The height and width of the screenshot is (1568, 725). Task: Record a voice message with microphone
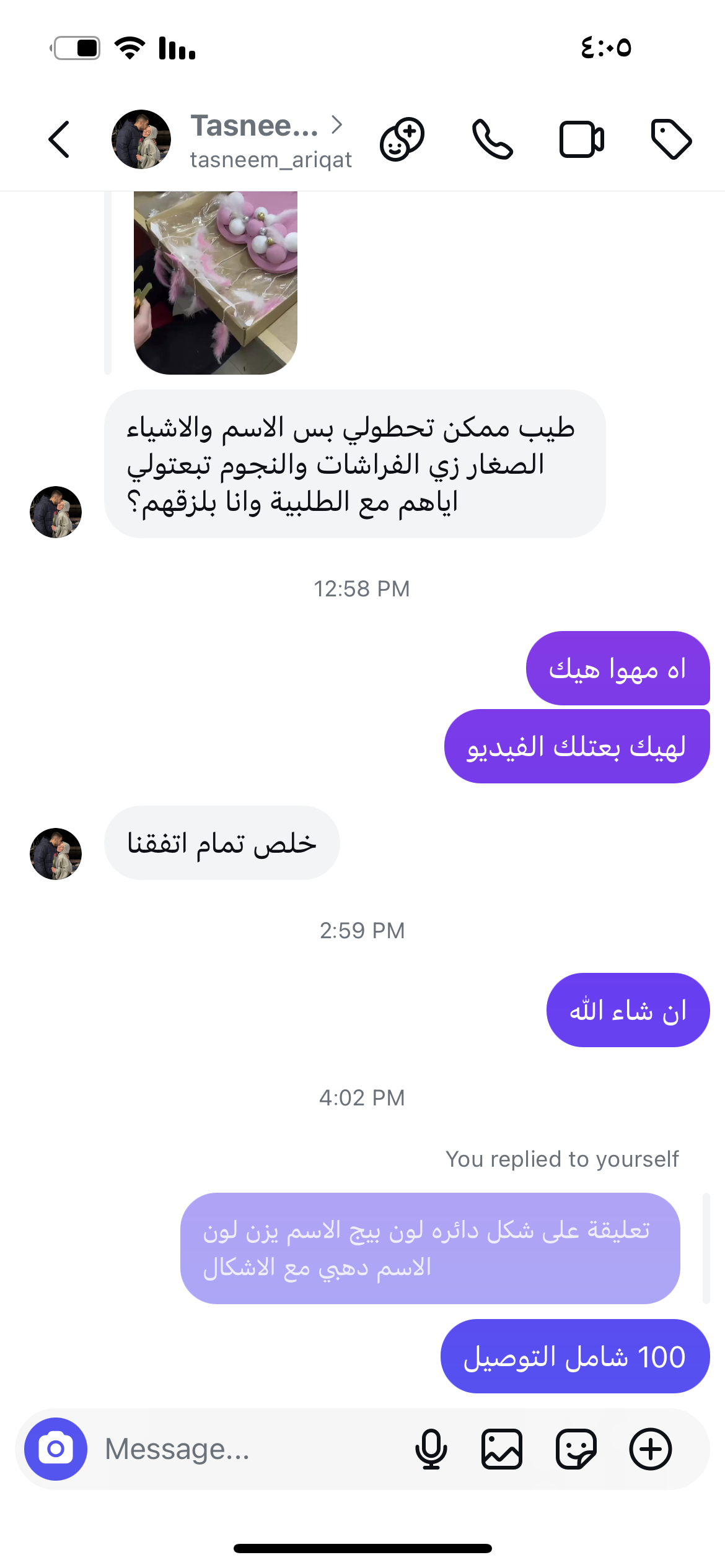(x=431, y=1448)
